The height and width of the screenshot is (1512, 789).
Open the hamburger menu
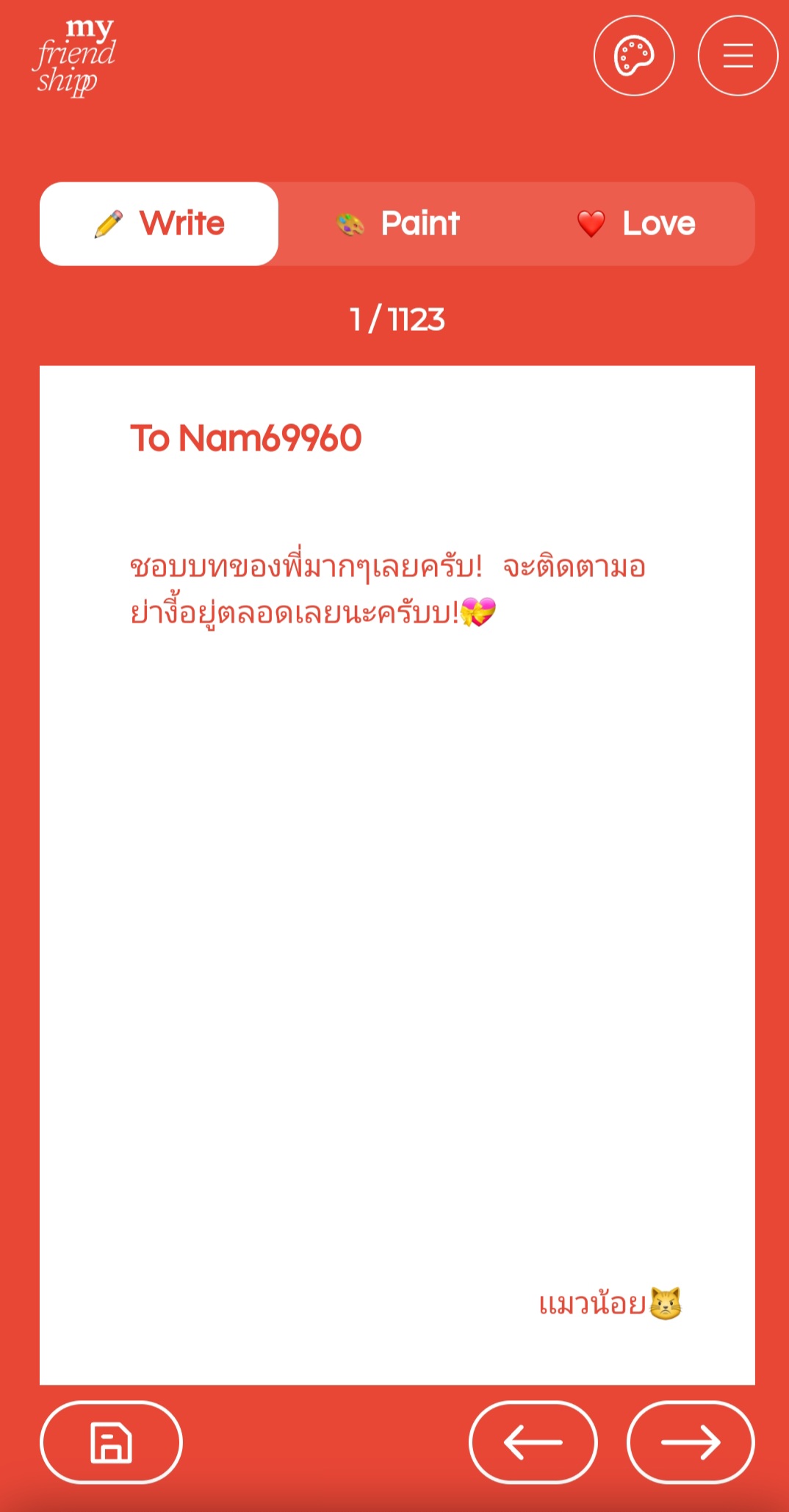[x=738, y=56]
